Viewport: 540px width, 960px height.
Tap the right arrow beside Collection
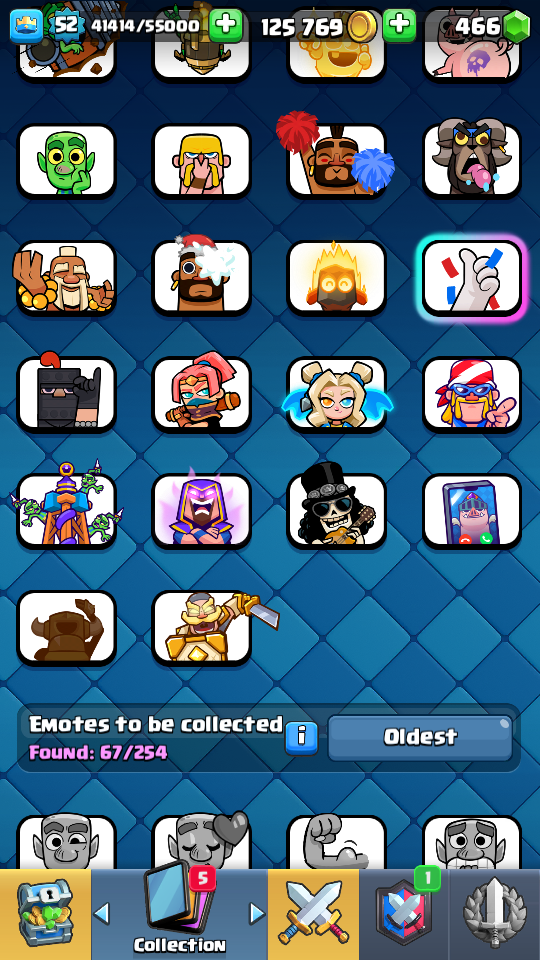pos(257,914)
